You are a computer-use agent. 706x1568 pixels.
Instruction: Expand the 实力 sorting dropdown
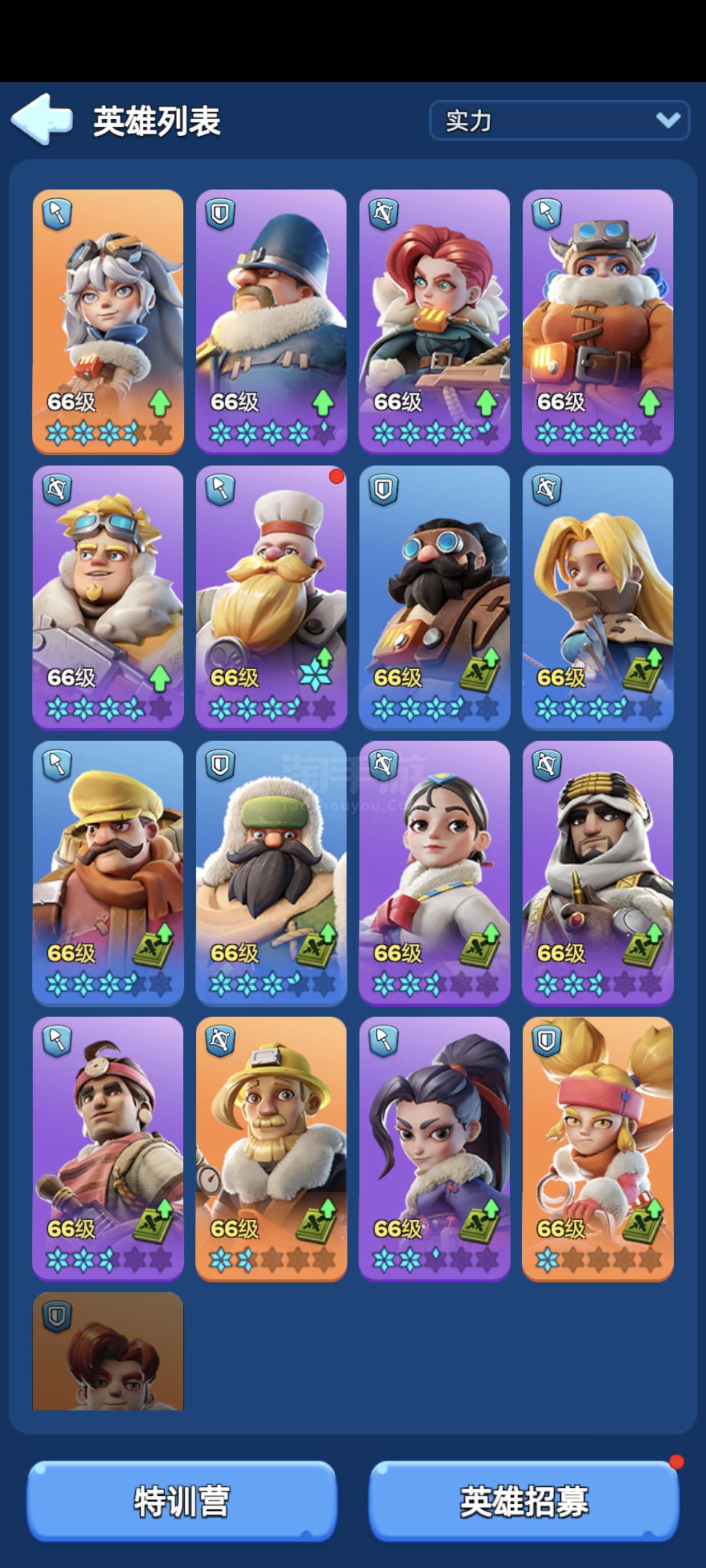559,120
